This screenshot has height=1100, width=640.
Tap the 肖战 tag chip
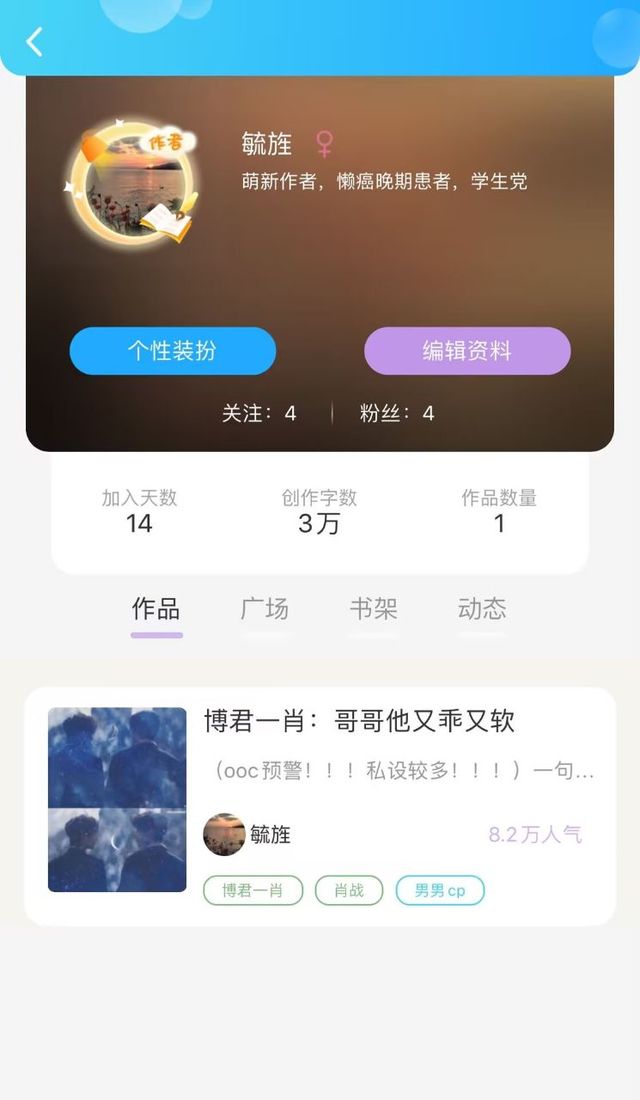[x=349, y=890]
